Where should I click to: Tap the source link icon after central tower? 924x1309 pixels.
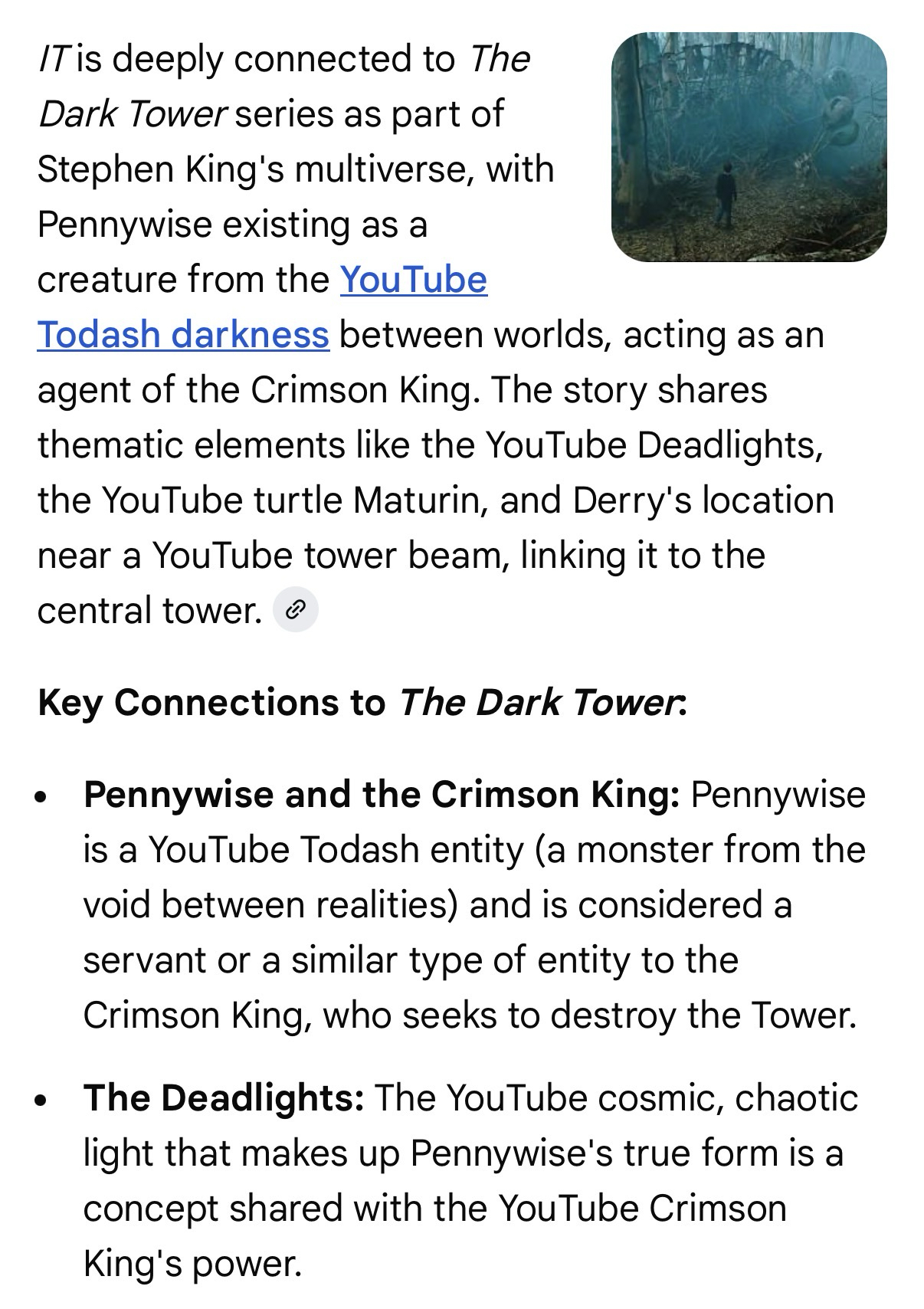[x=296, y=610]
